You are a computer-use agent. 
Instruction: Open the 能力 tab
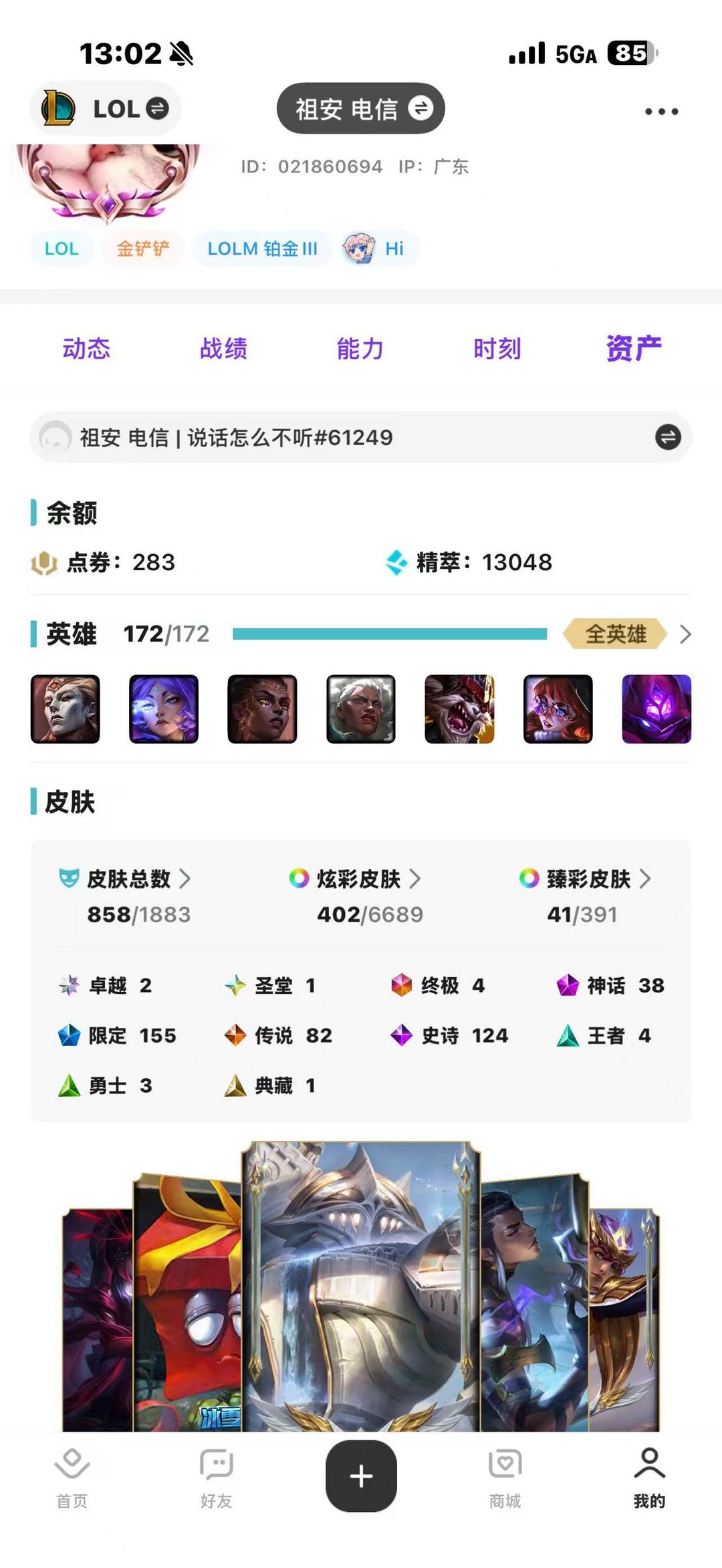360,349
